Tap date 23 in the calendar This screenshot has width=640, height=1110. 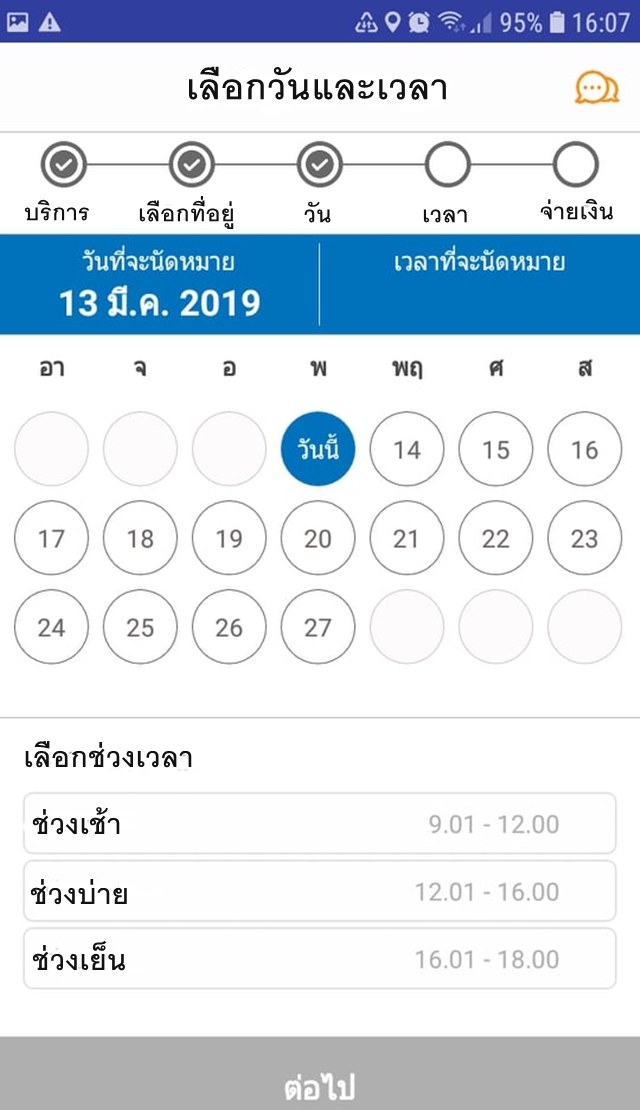point(585,538)
